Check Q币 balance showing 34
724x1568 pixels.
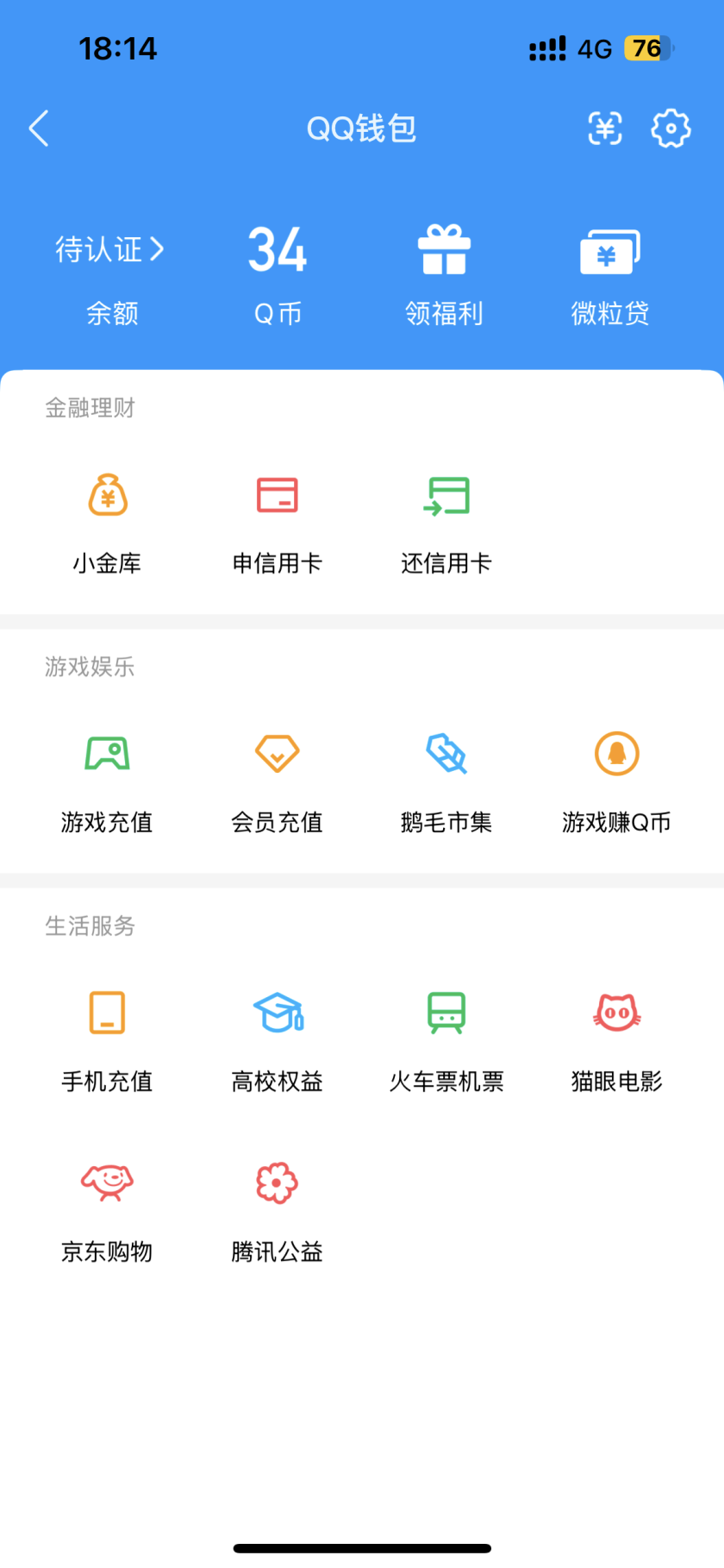click(x=277, y=249)
